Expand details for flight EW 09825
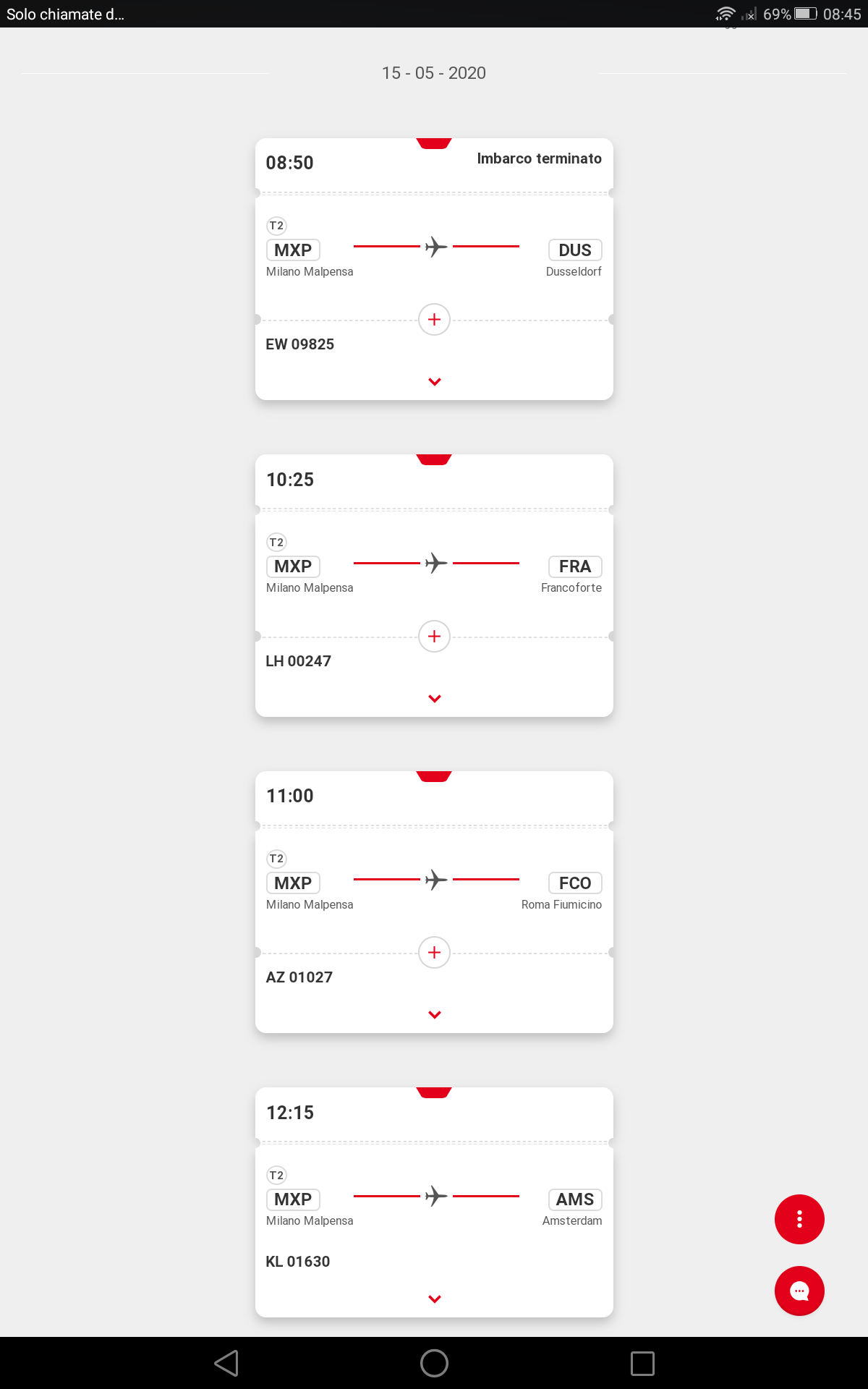Screen dimensions: 868x1389 [x=434, y=382]
